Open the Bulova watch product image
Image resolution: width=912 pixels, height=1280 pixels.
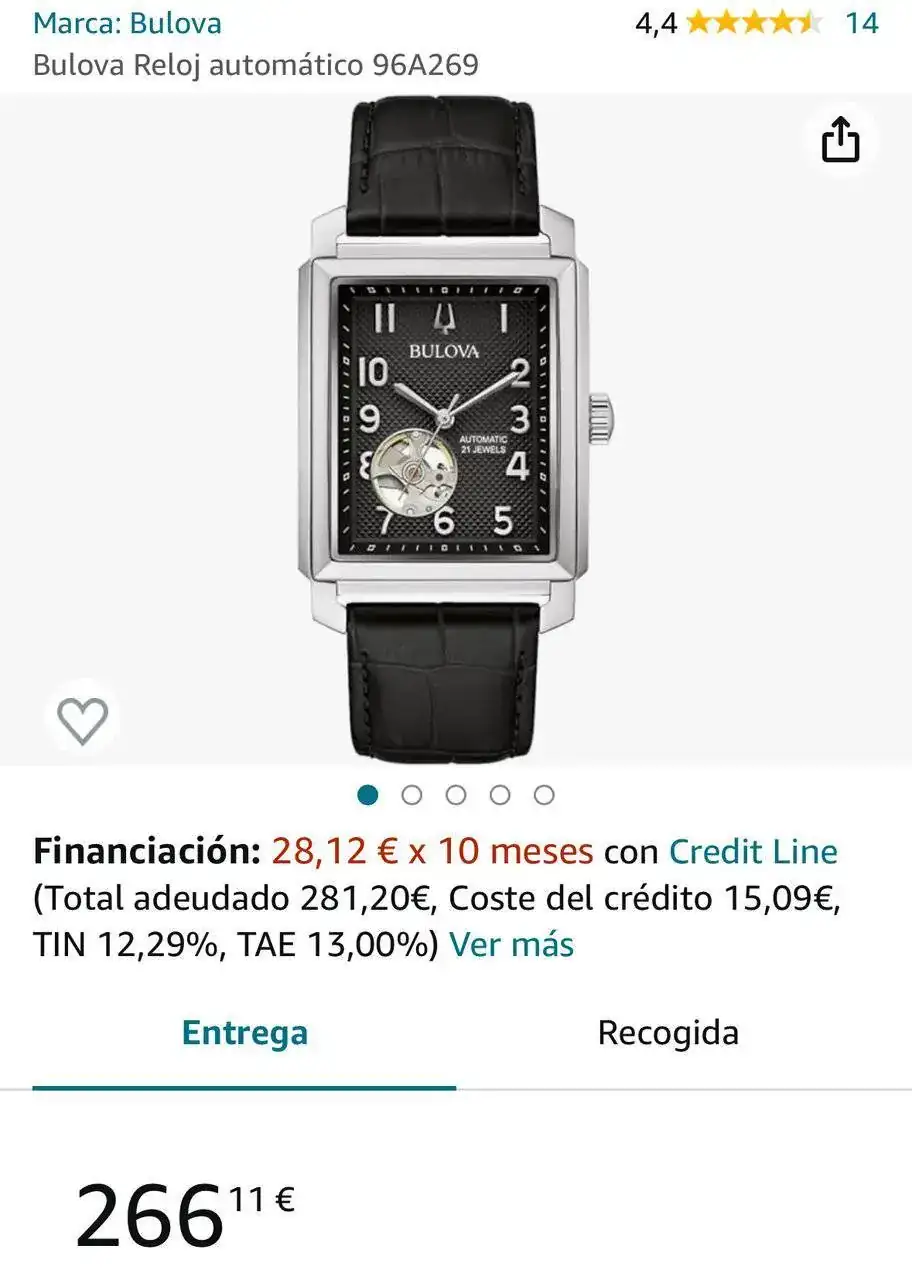point(455,430)
